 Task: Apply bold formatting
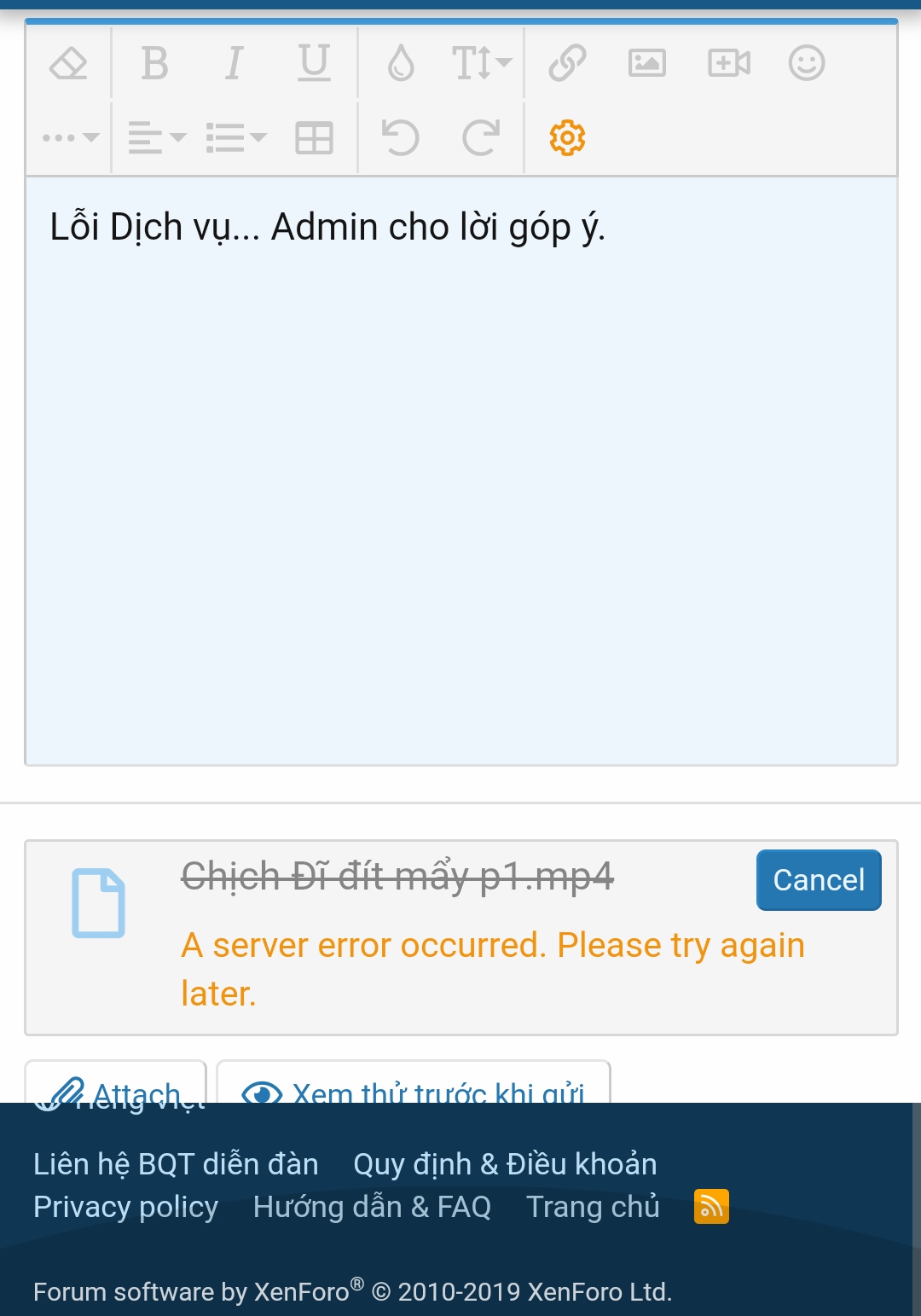click(x=154, y=63)
